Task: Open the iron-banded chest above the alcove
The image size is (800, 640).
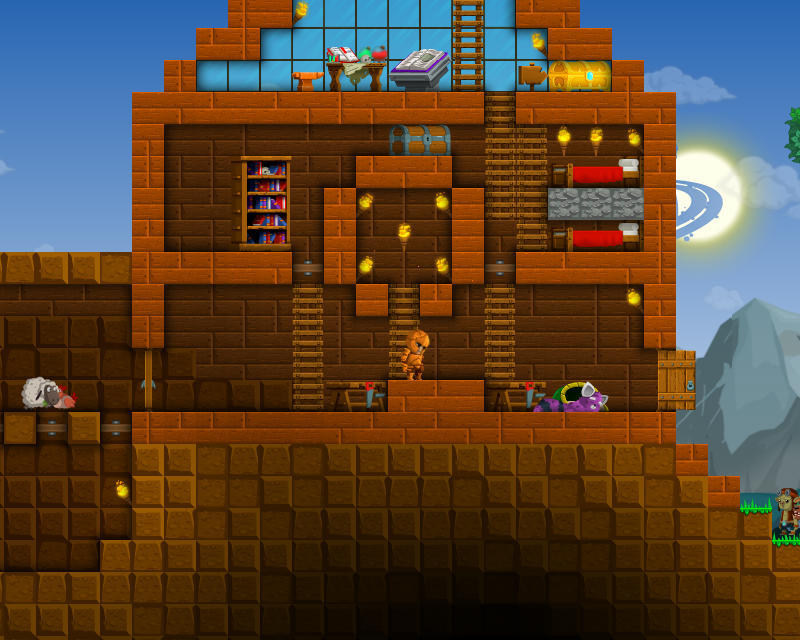Action: 420,139
